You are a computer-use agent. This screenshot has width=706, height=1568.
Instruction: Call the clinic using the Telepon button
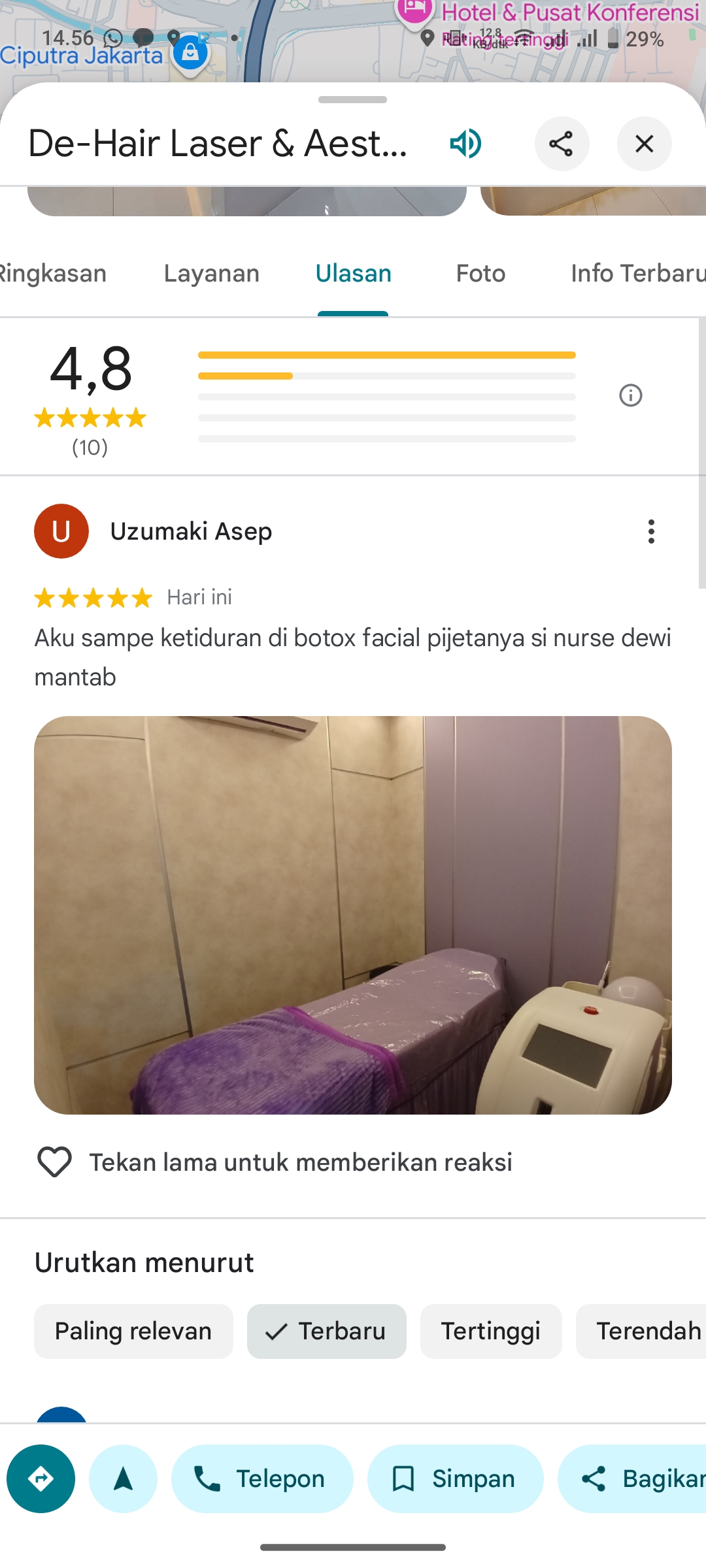[262, 1478]
